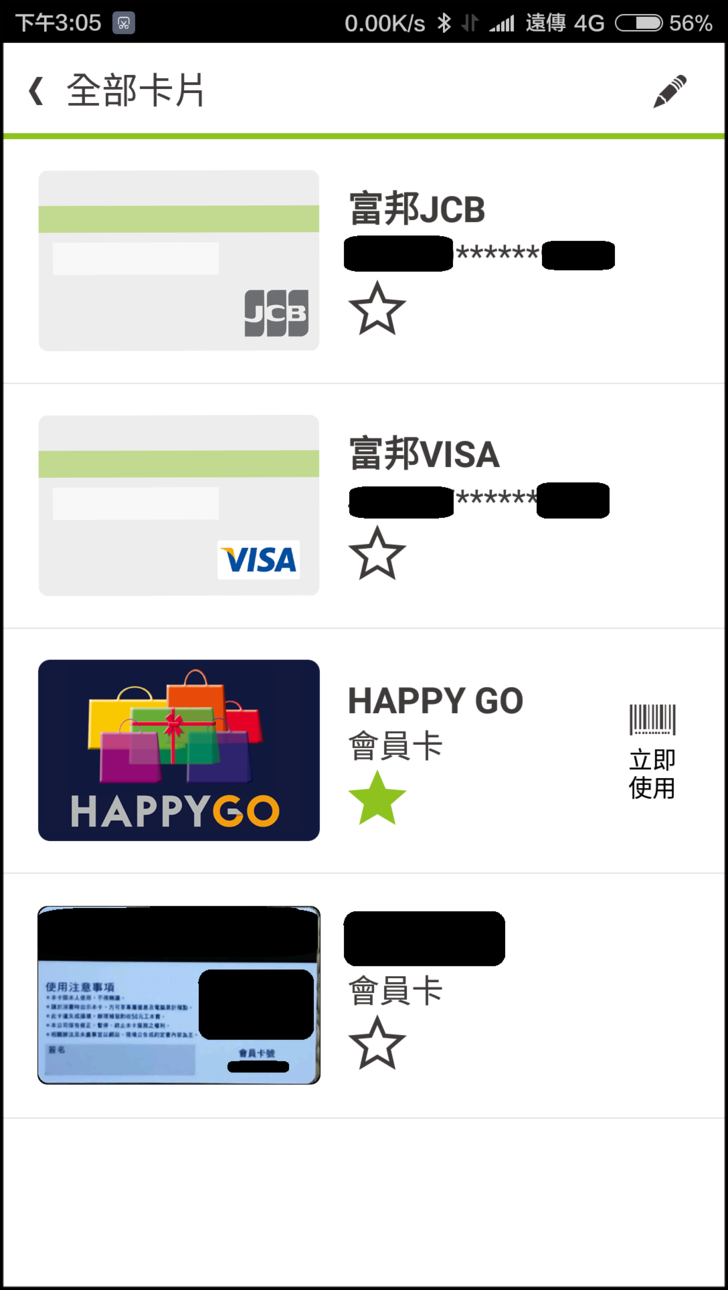
Task: Tap 立即使用 barcode for HAPPY GO
Action: point(652,751)
